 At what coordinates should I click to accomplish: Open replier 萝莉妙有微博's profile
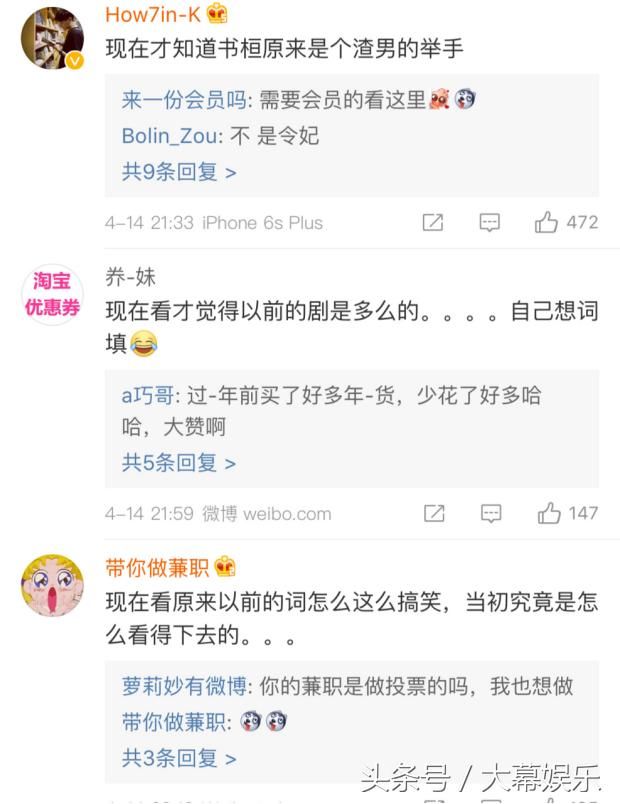[x=185, y=686]
